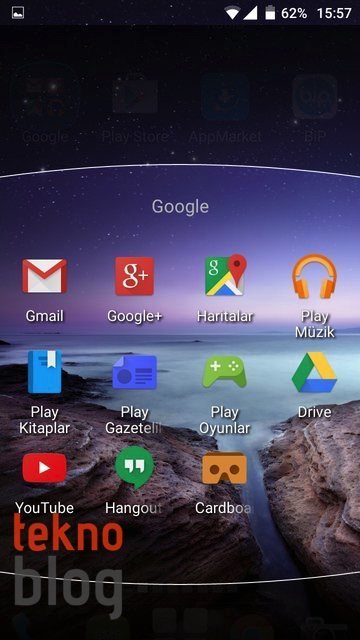This screenshot has height=640, width=360.
Task: Tap the Google folder name to rename
Action: [x=180, y=207]
